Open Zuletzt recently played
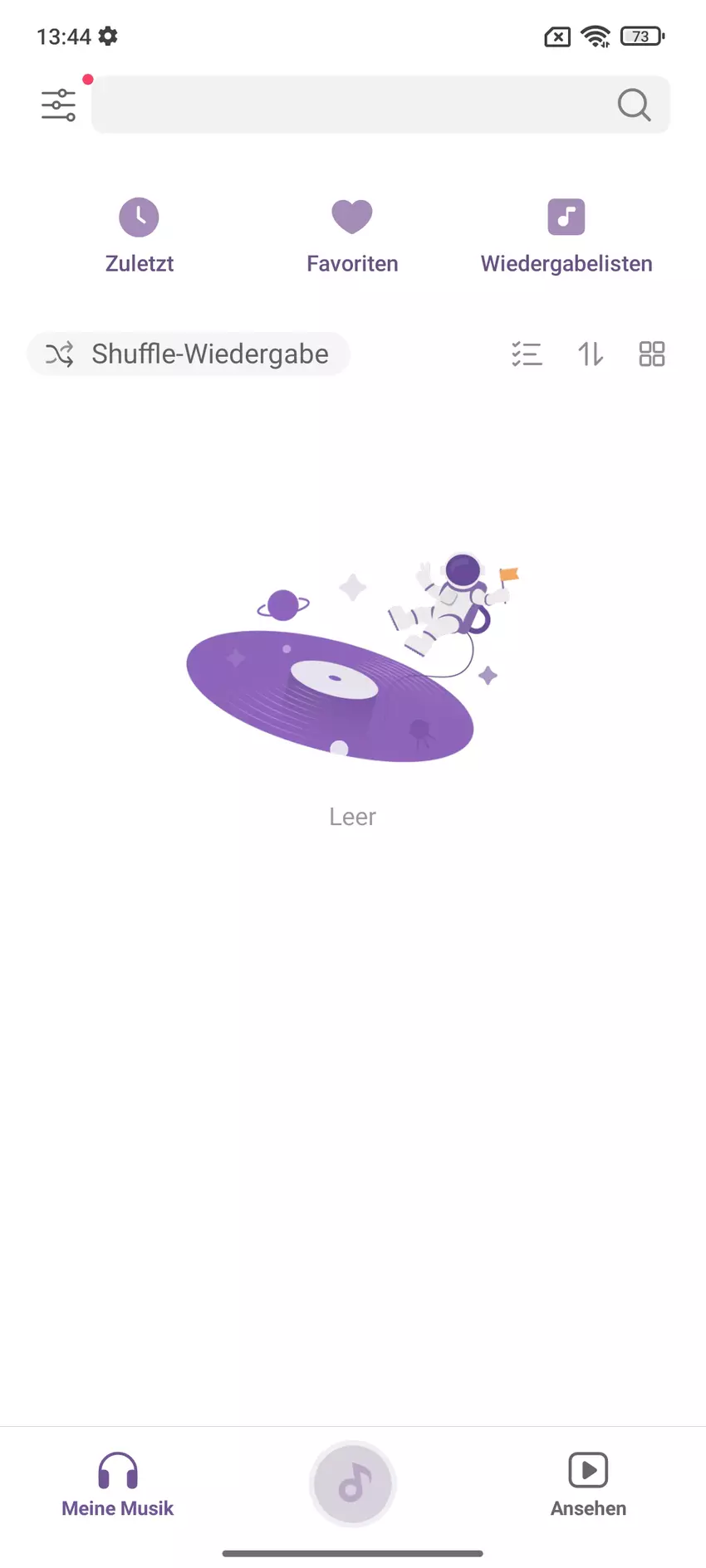706x1568 pixels. pyautogui.click(x=140, y=236)
